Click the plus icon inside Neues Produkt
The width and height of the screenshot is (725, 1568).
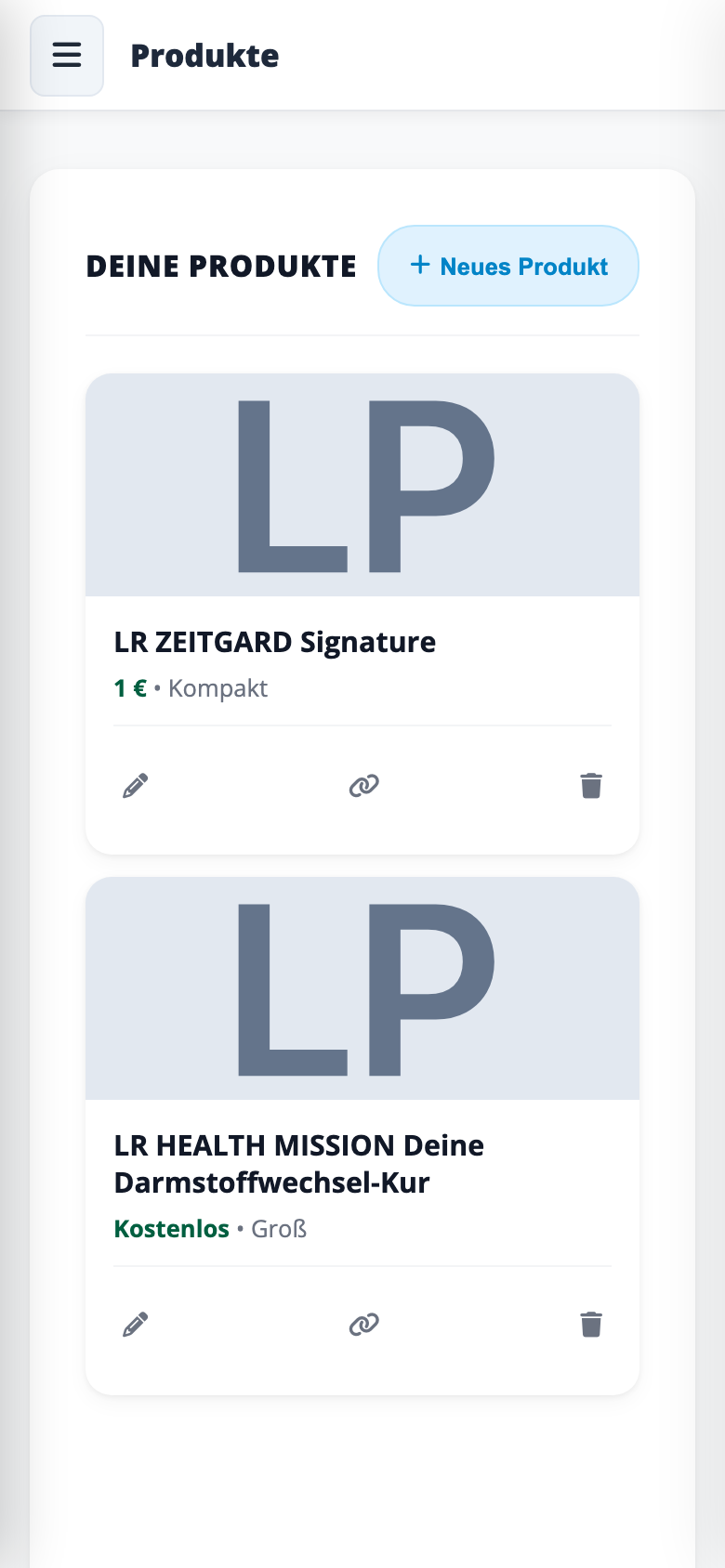point(420,266)
